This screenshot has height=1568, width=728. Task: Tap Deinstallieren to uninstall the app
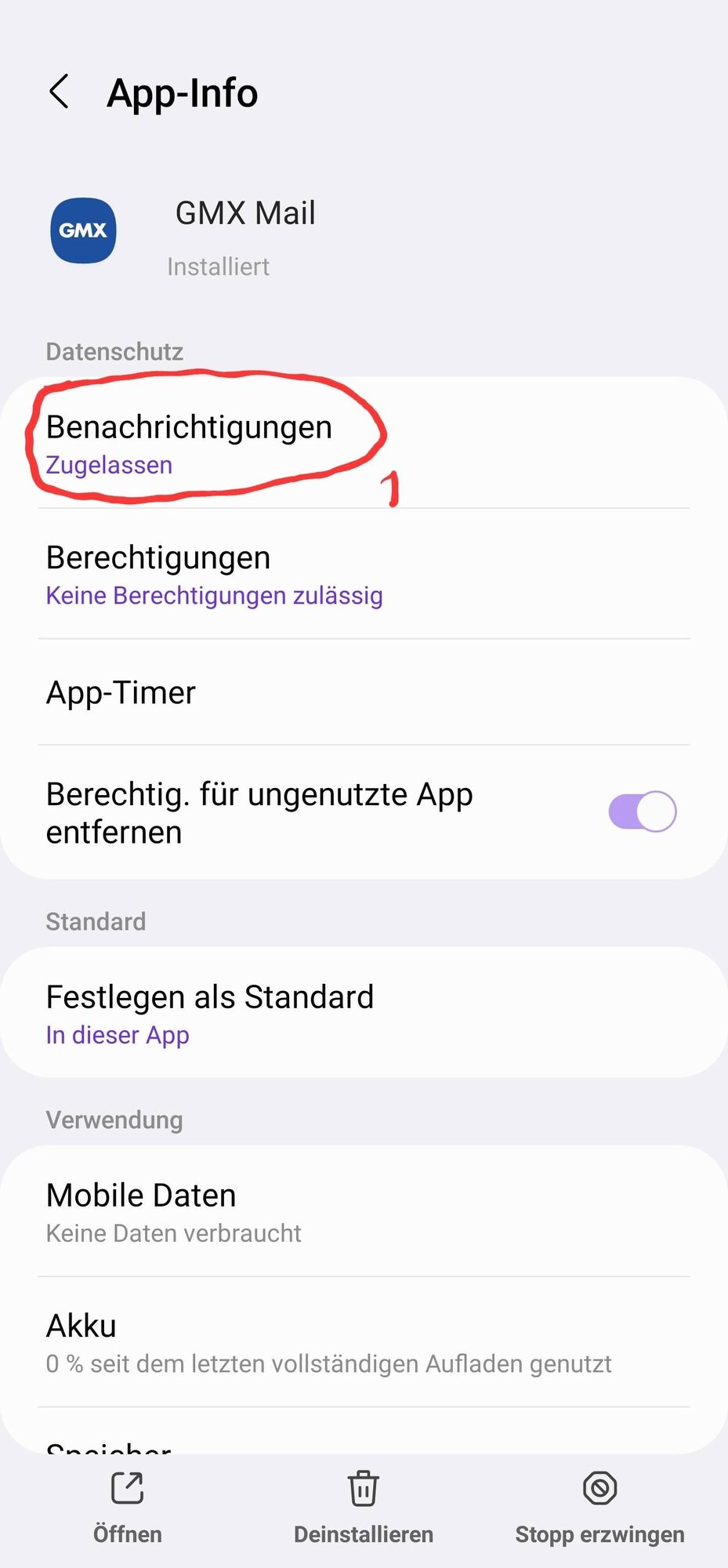[364, 1507]
